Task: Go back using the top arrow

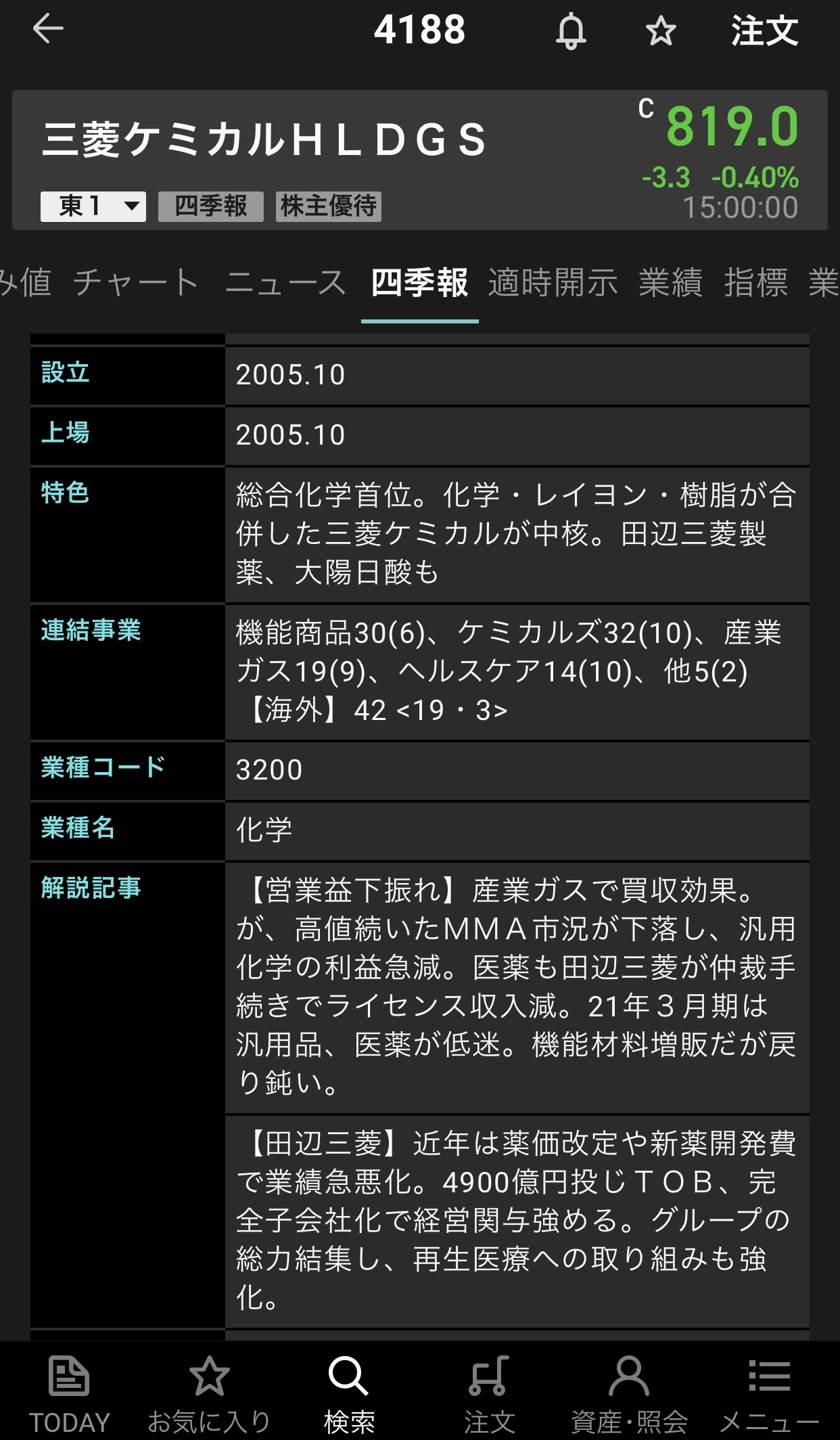Action: click(x=48, y=29)
